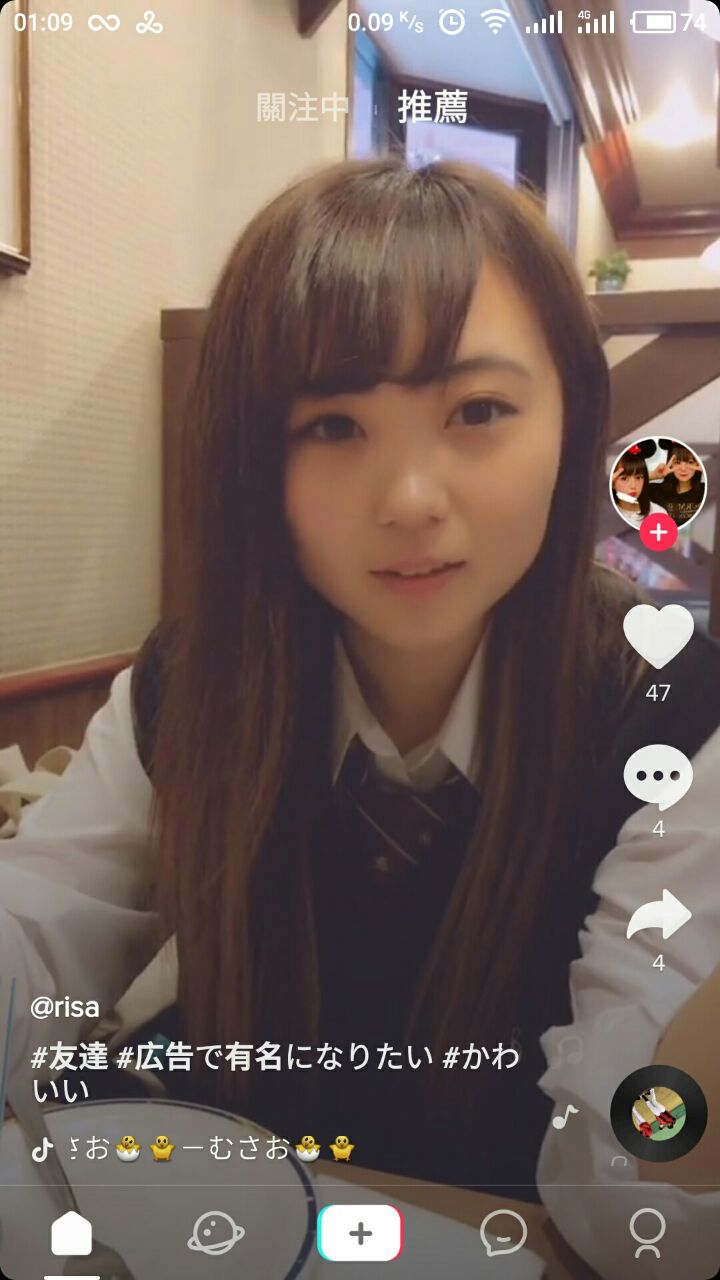Follow the creator with the plus badge

pyautogui.click(x=658, y=533)
